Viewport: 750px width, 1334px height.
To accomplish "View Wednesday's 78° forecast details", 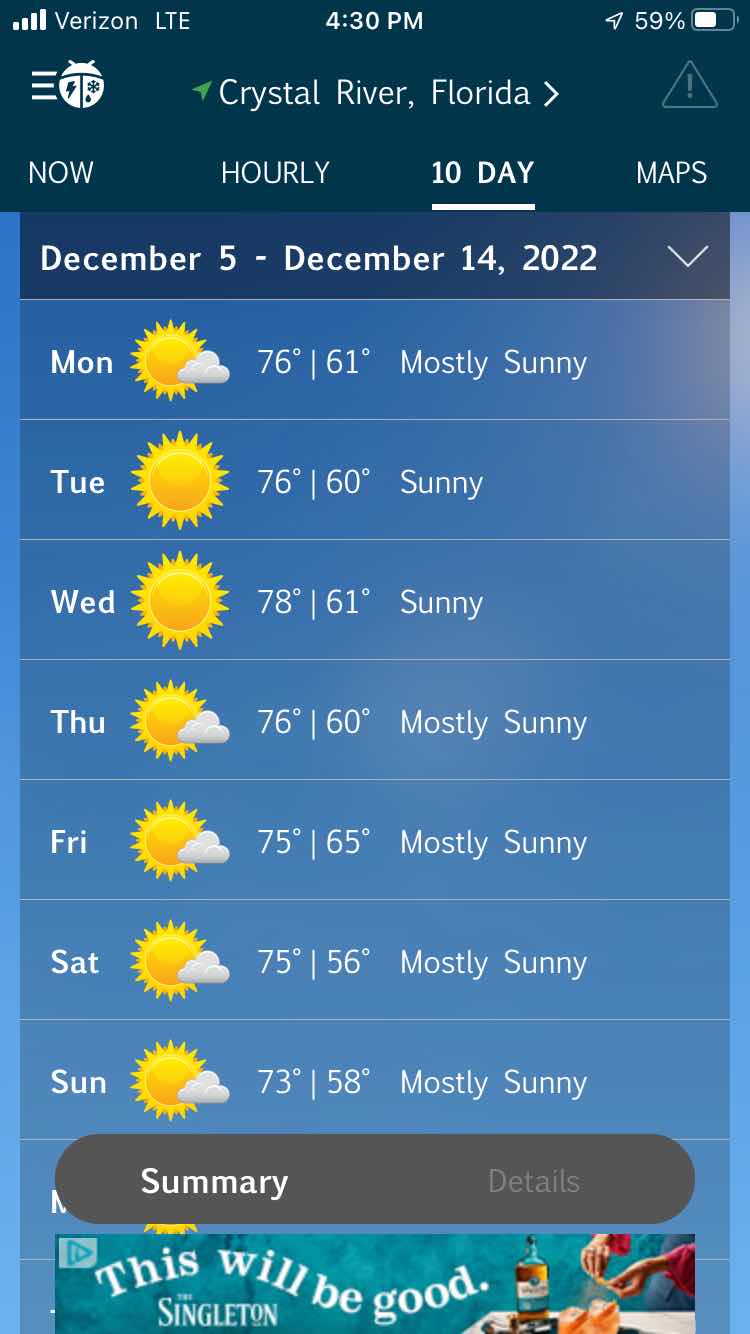I will (375, 601).
